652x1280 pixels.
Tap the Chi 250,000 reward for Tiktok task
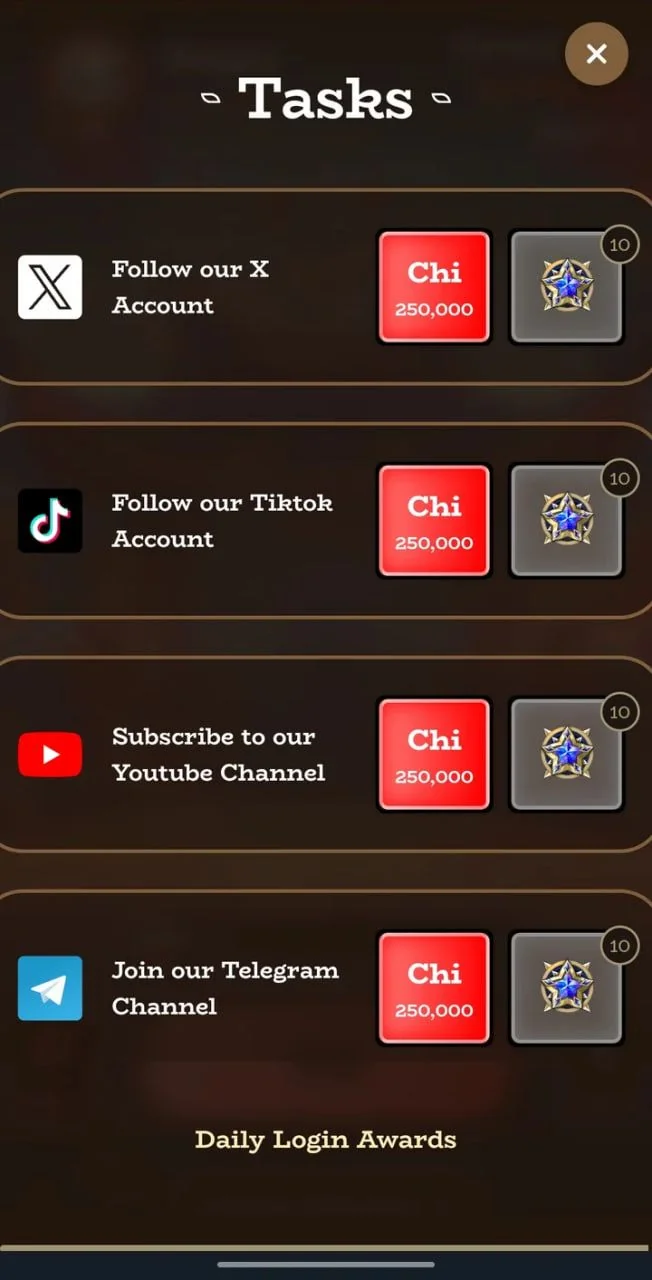tap(434, 522)
